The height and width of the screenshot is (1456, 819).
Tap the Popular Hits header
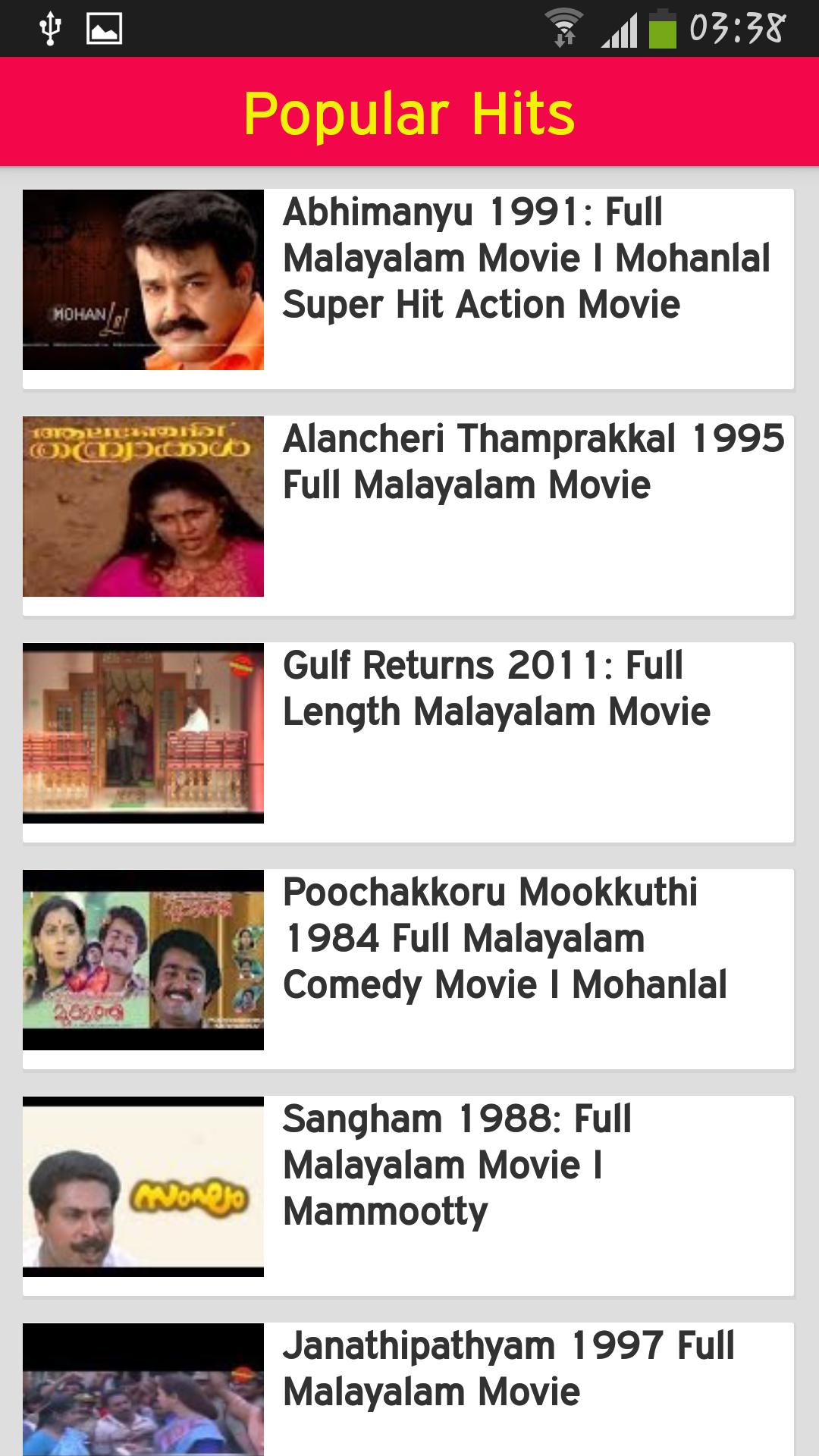pyautogui.click(x=409, y=112)
